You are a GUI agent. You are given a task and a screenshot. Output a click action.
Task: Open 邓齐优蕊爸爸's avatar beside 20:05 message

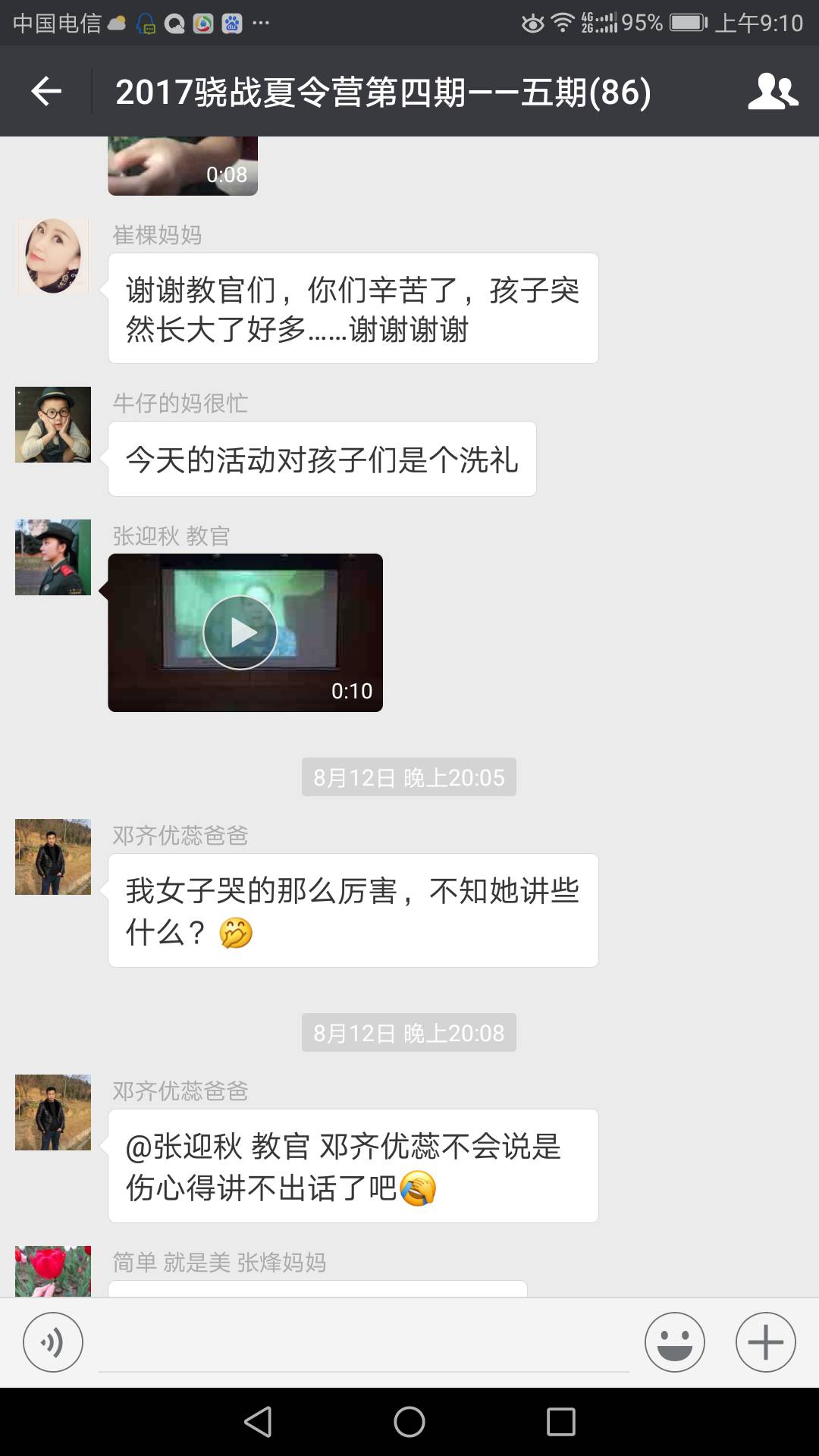(53, 857)
